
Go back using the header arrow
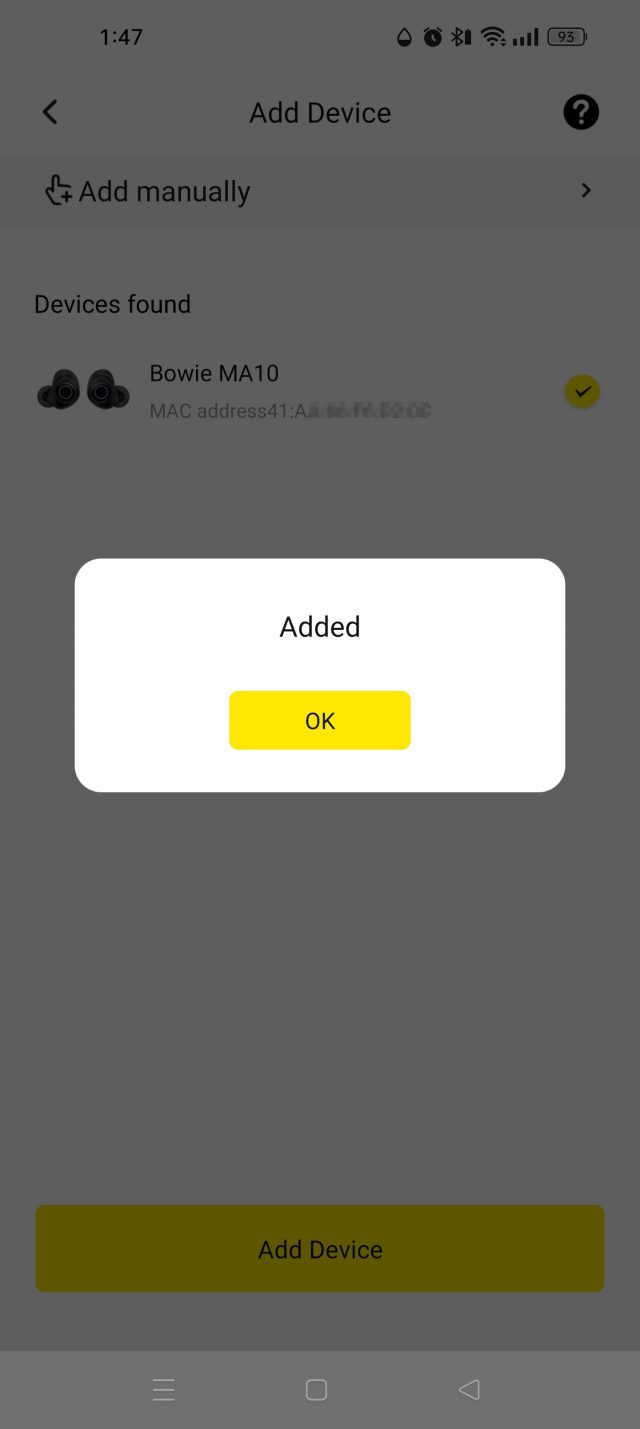tap(50, 112)
